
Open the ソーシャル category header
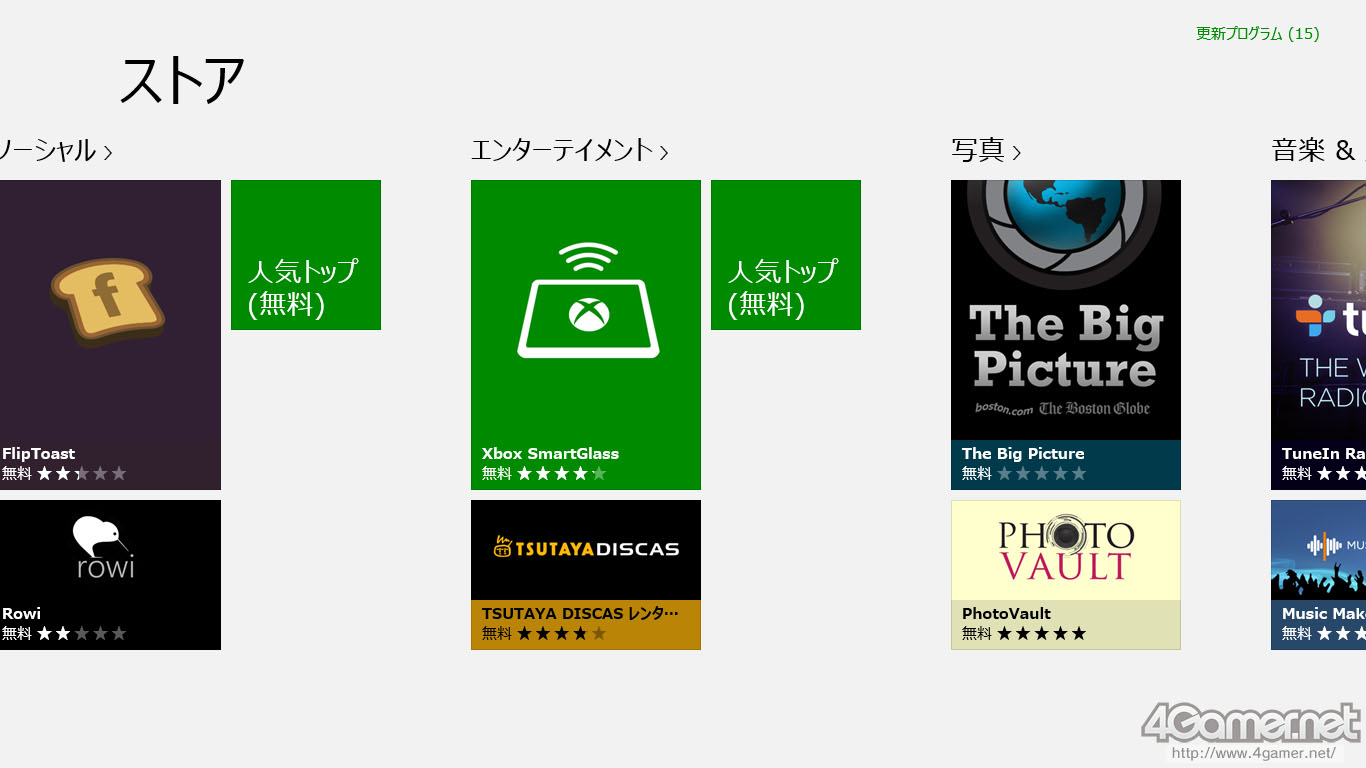56,151
